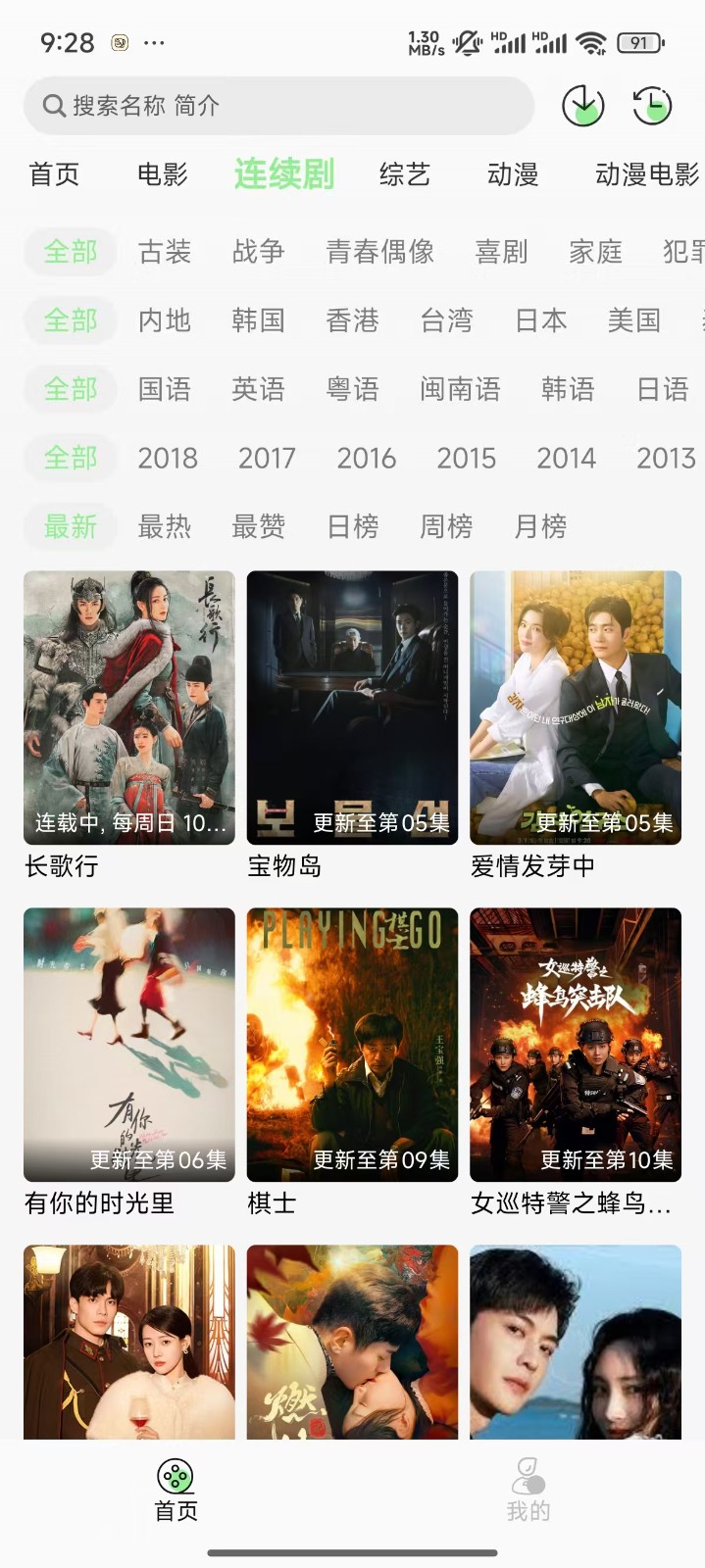Filter by year 2018
705x1568 pixels.
[x=168, y=458]
